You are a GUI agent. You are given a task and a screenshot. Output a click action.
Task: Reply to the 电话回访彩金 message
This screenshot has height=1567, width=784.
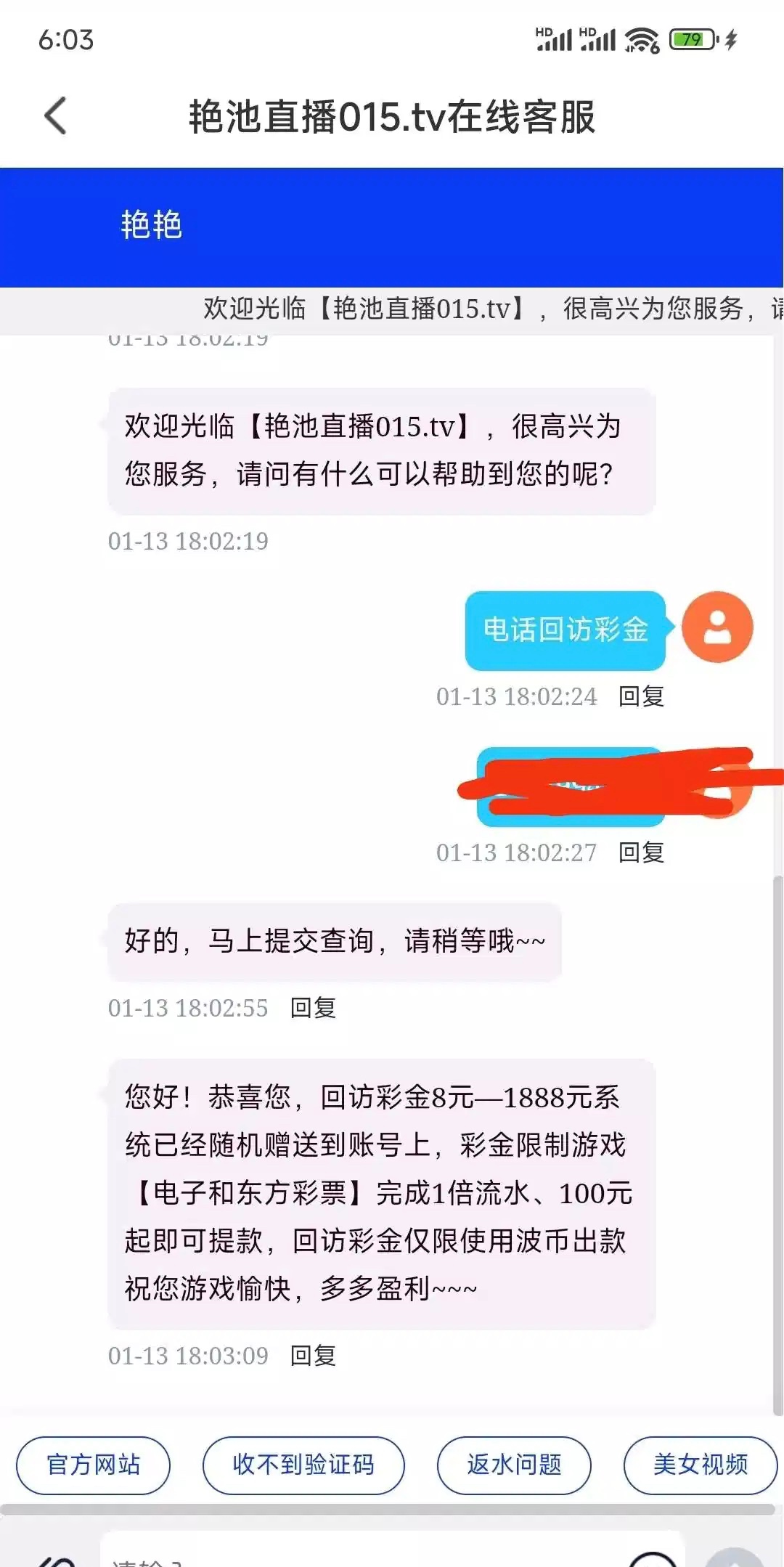click(x=641, y=696)
